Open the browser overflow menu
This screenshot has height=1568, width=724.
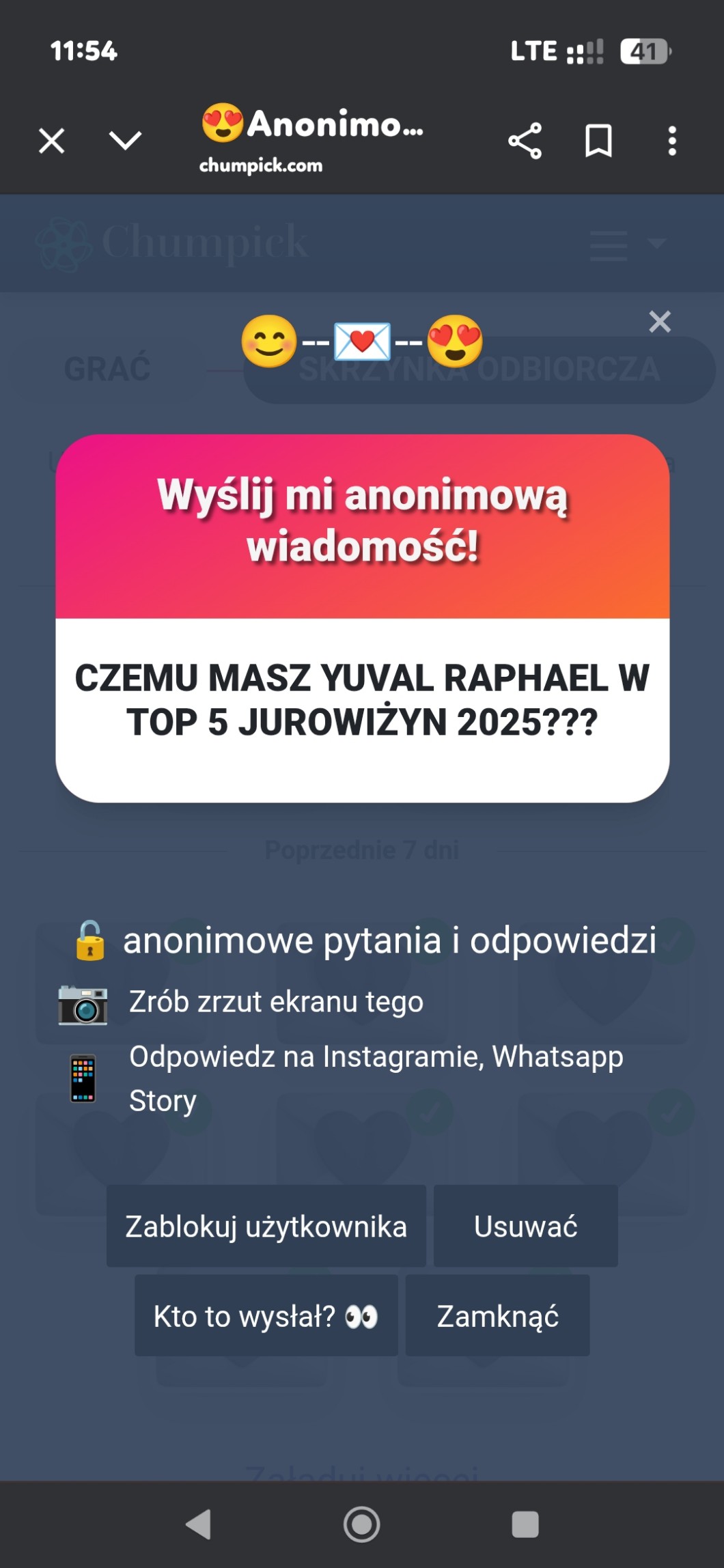(672, 141)
